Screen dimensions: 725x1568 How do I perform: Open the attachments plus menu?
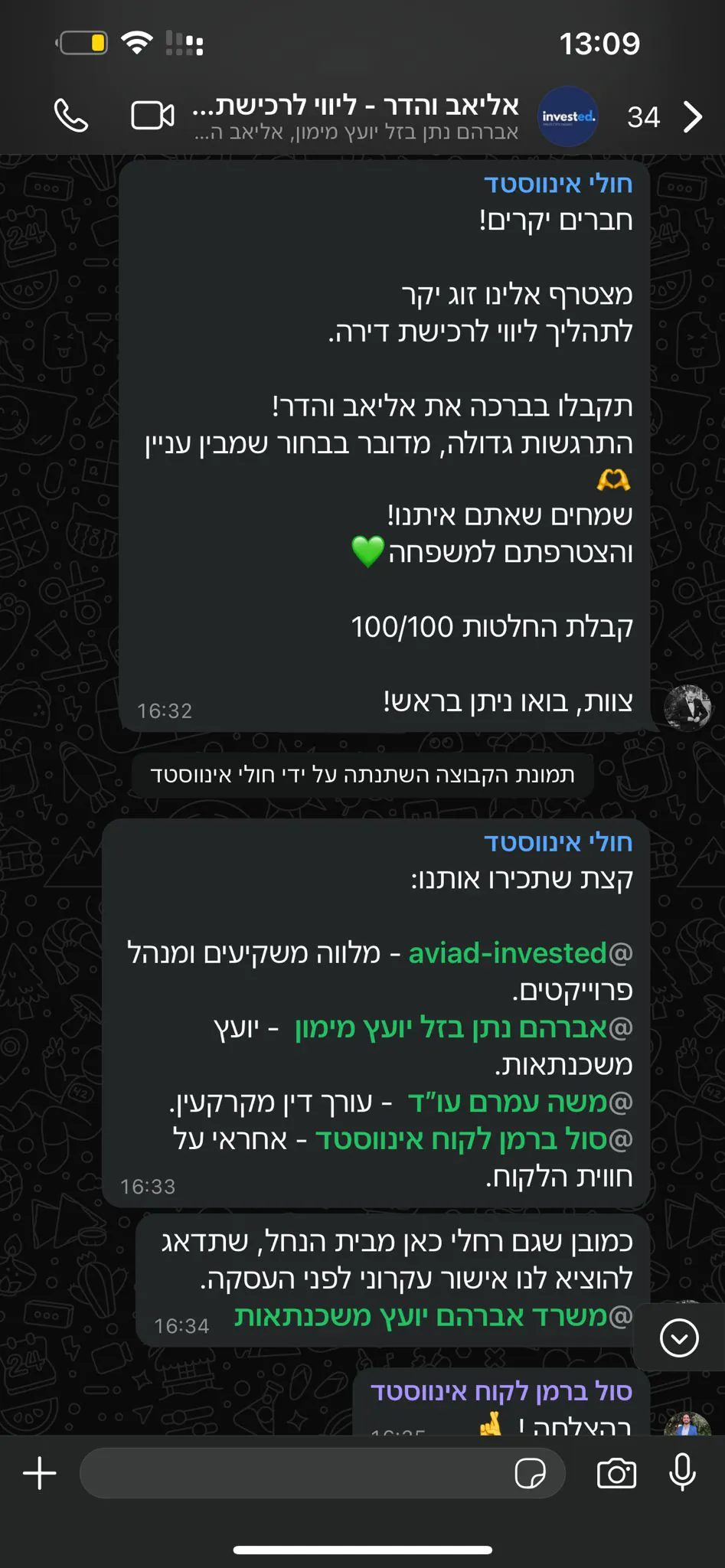pos(40,1472)
